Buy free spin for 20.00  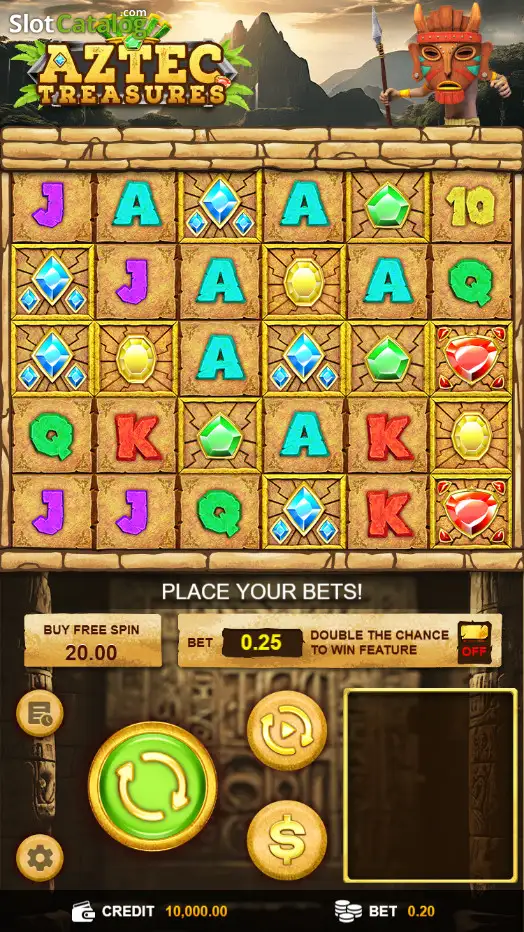coord(93,641)
